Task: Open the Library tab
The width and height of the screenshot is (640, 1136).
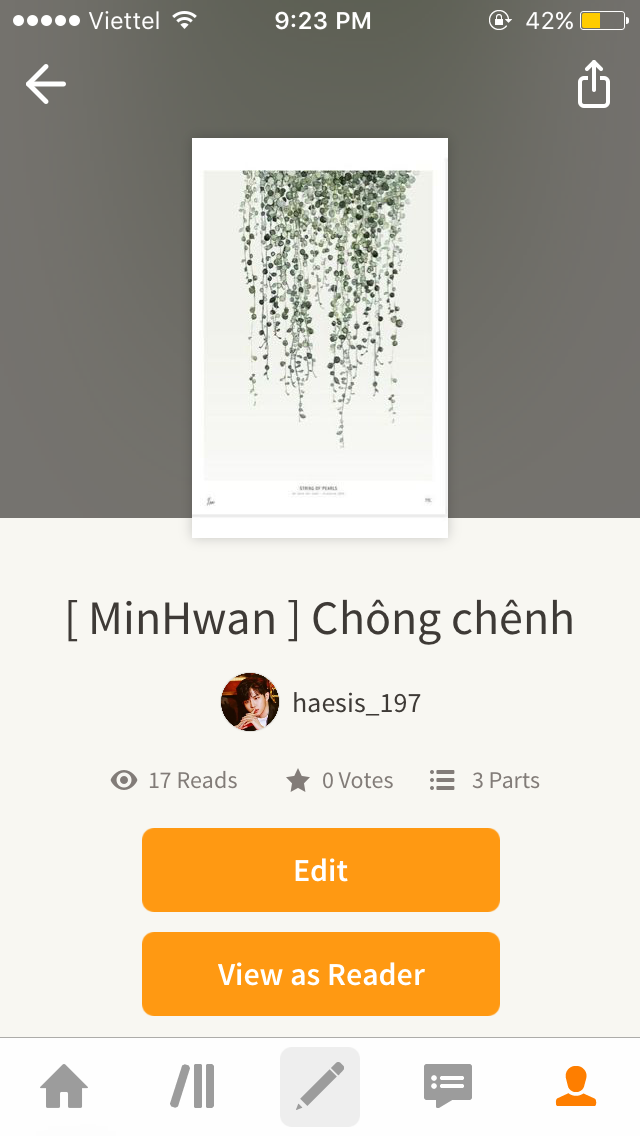Action: pos(192,1086)
